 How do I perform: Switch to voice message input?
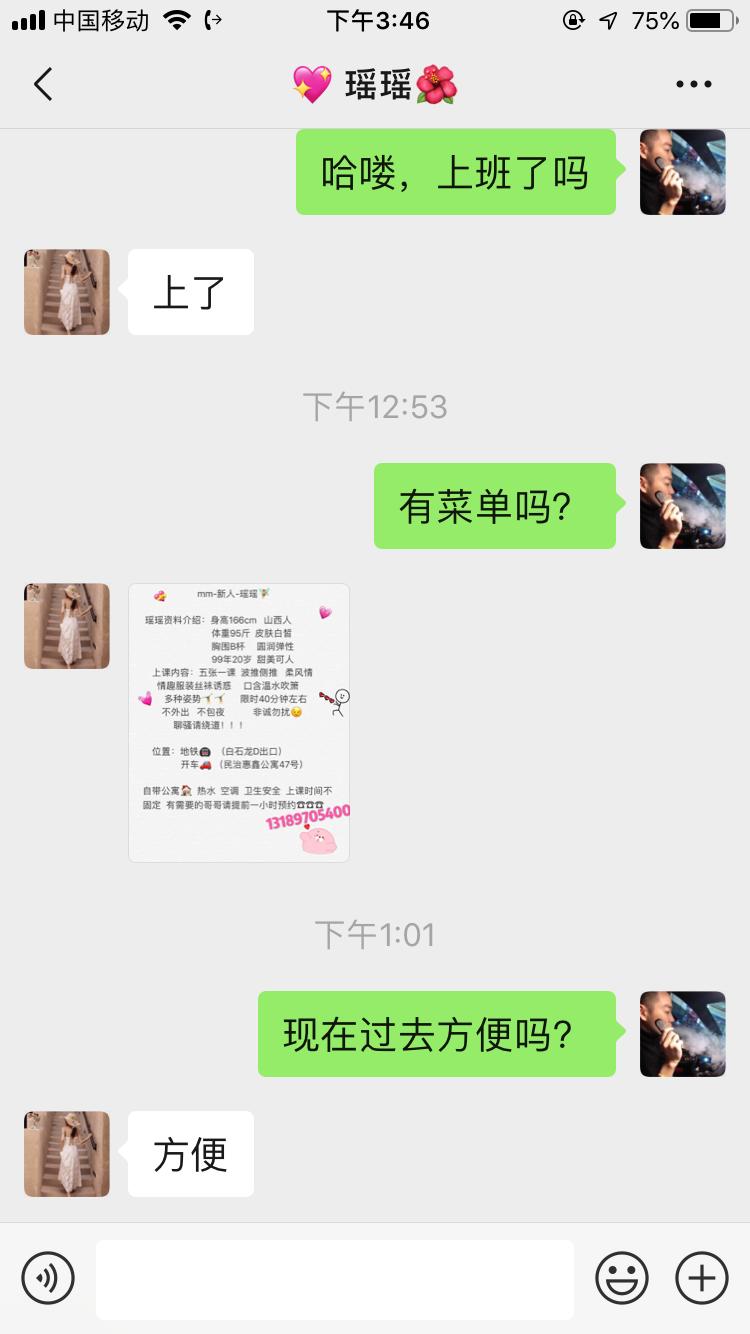pos(48,1278)
